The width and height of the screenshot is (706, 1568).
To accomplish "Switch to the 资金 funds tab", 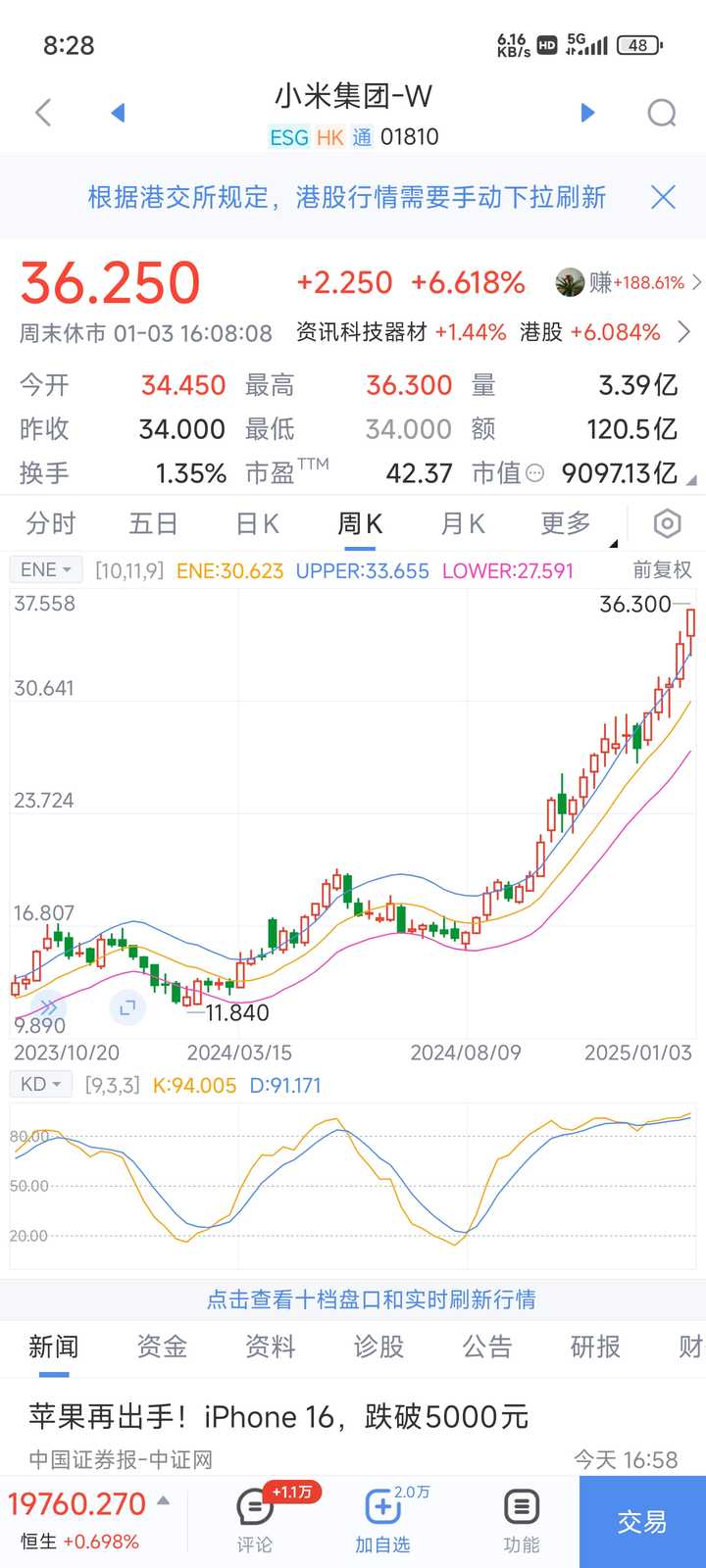I will tap(161, 1347).
